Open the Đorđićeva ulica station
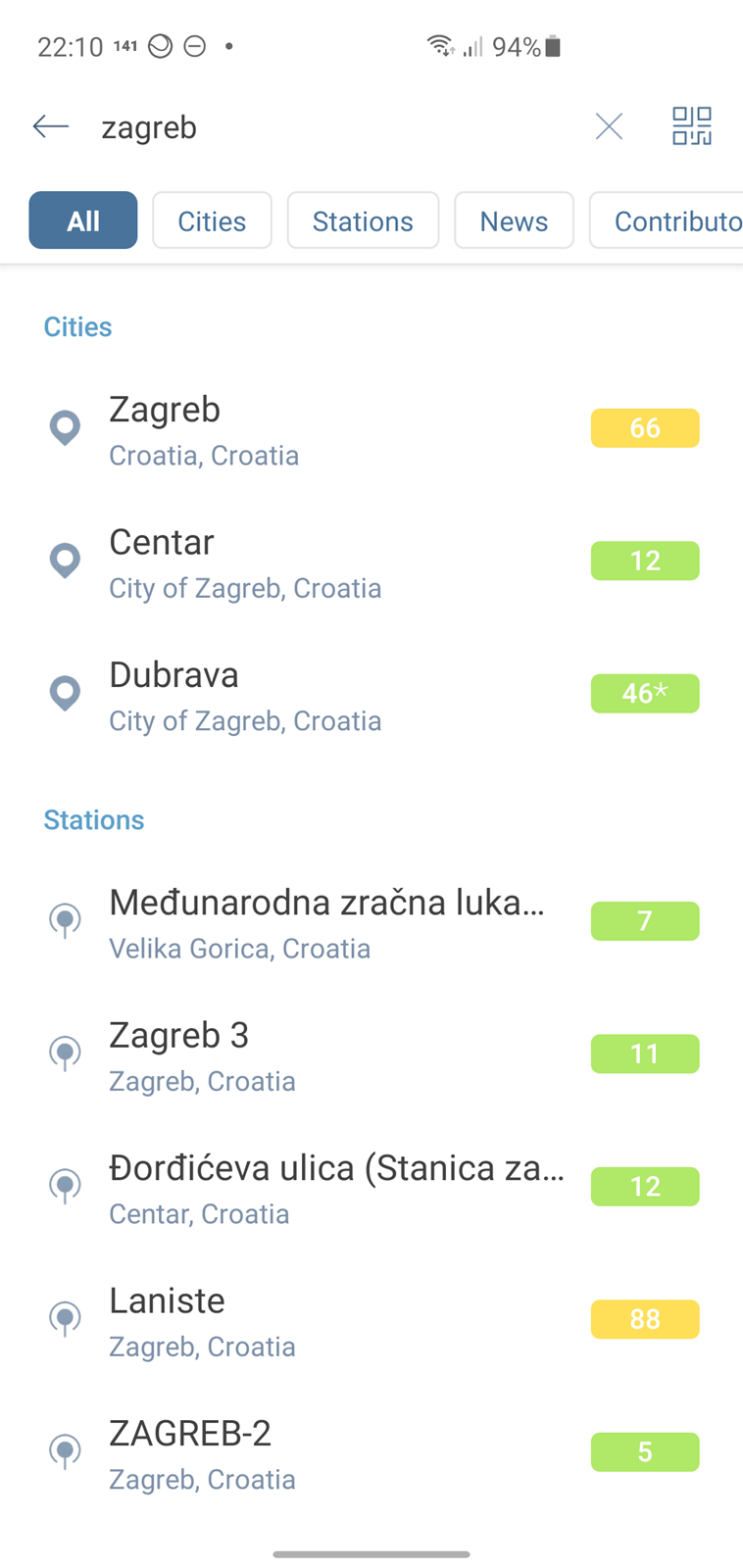The width and height of the screenshot is (743, 1568). (371, 1189)
